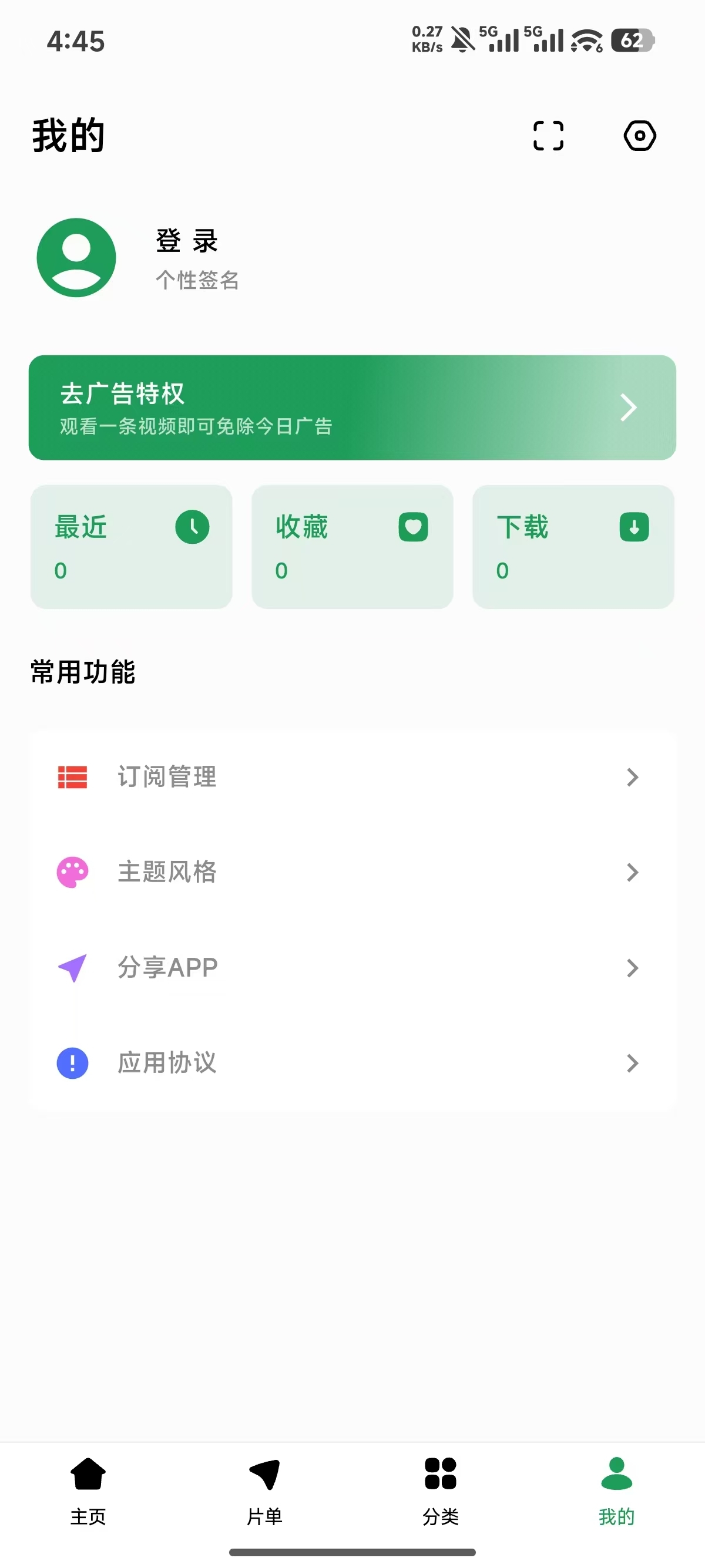705x1568 pixels.
Task: Open the 片单 tab
Action: click(264, 1491)
